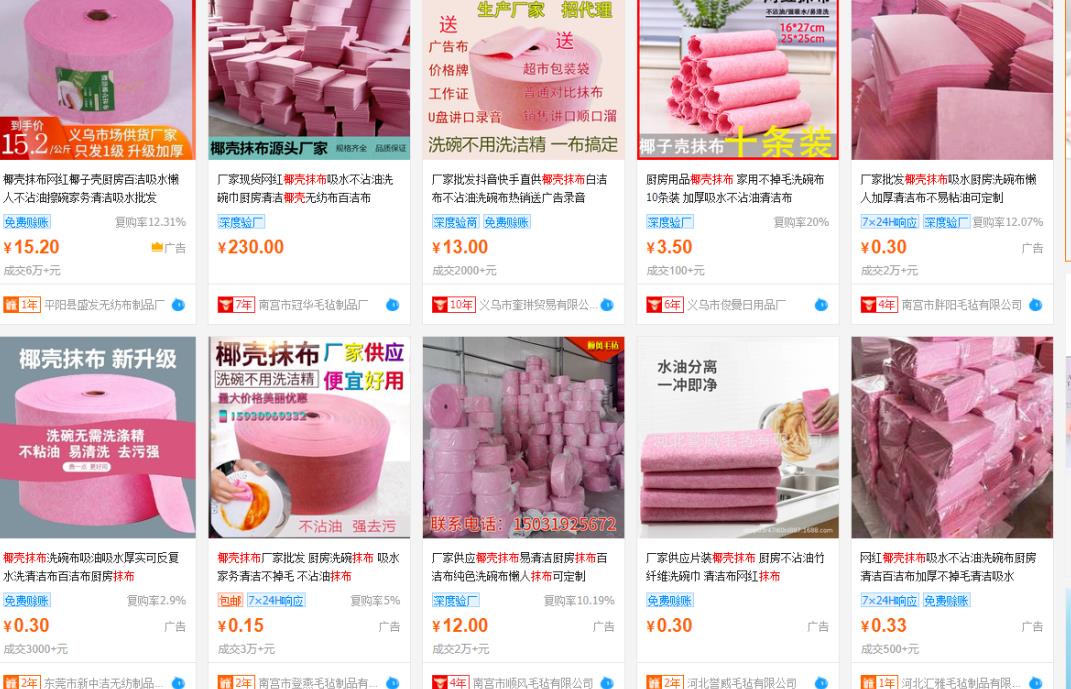
Task: Open the ¥230.00 coconut cloth source factory listing
Action: click(309, 80)
